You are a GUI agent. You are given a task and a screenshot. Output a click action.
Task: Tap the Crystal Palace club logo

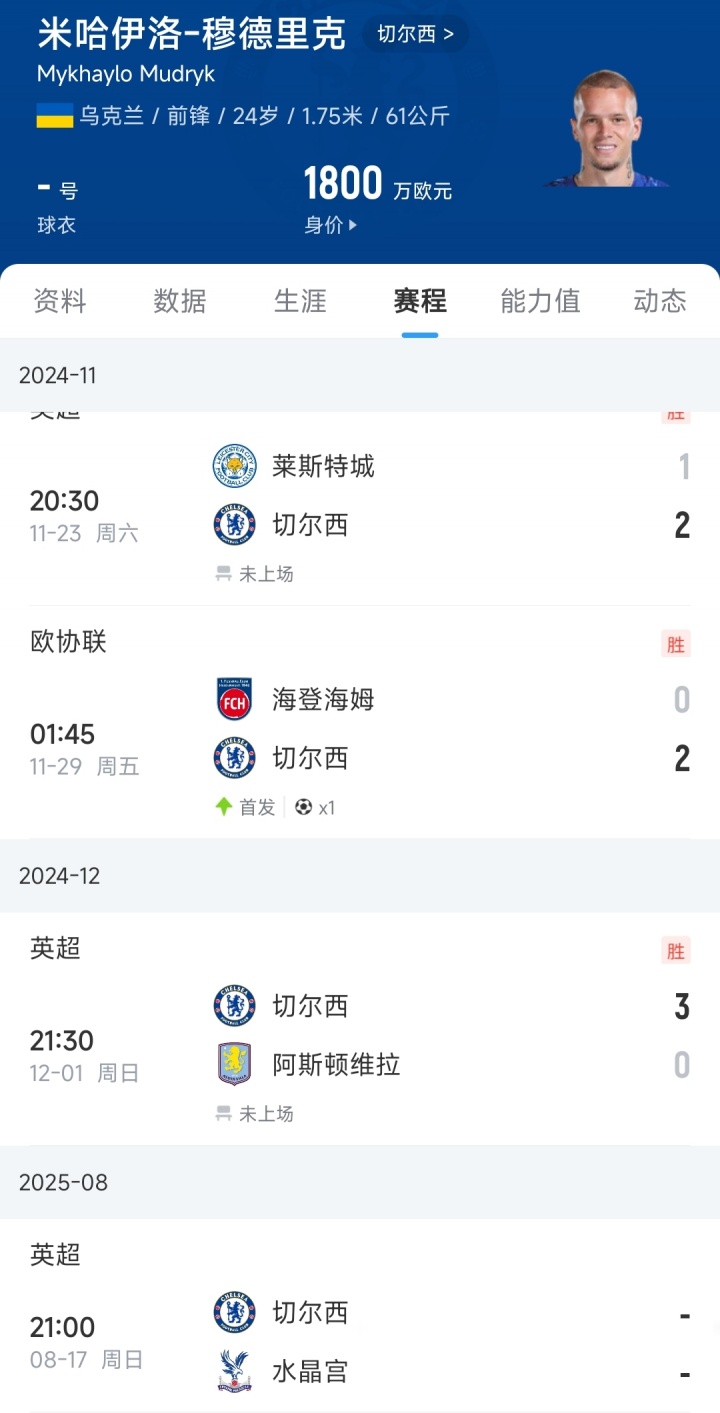click(233, 1371)
